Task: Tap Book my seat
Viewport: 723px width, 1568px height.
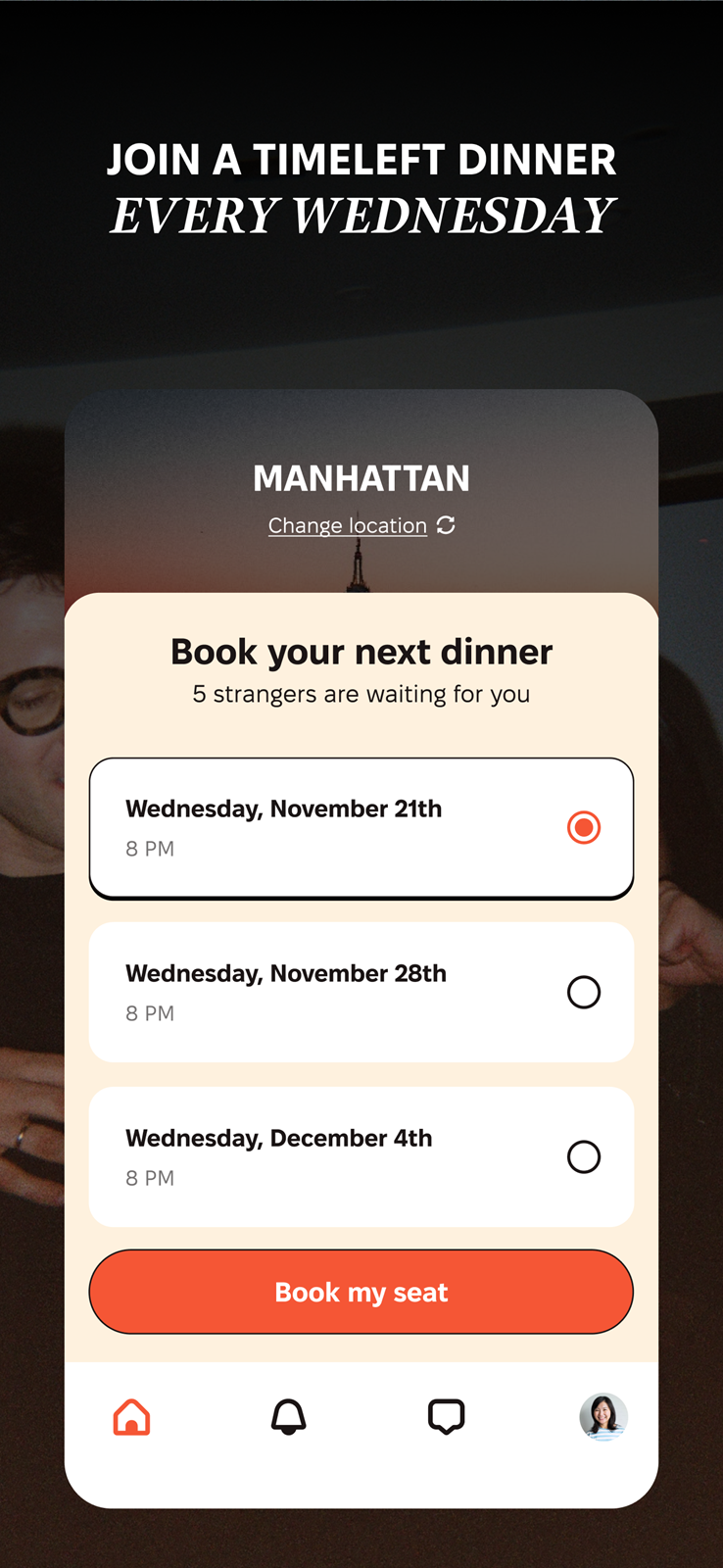Action: pyautogui.click(x=361, y=1292)
